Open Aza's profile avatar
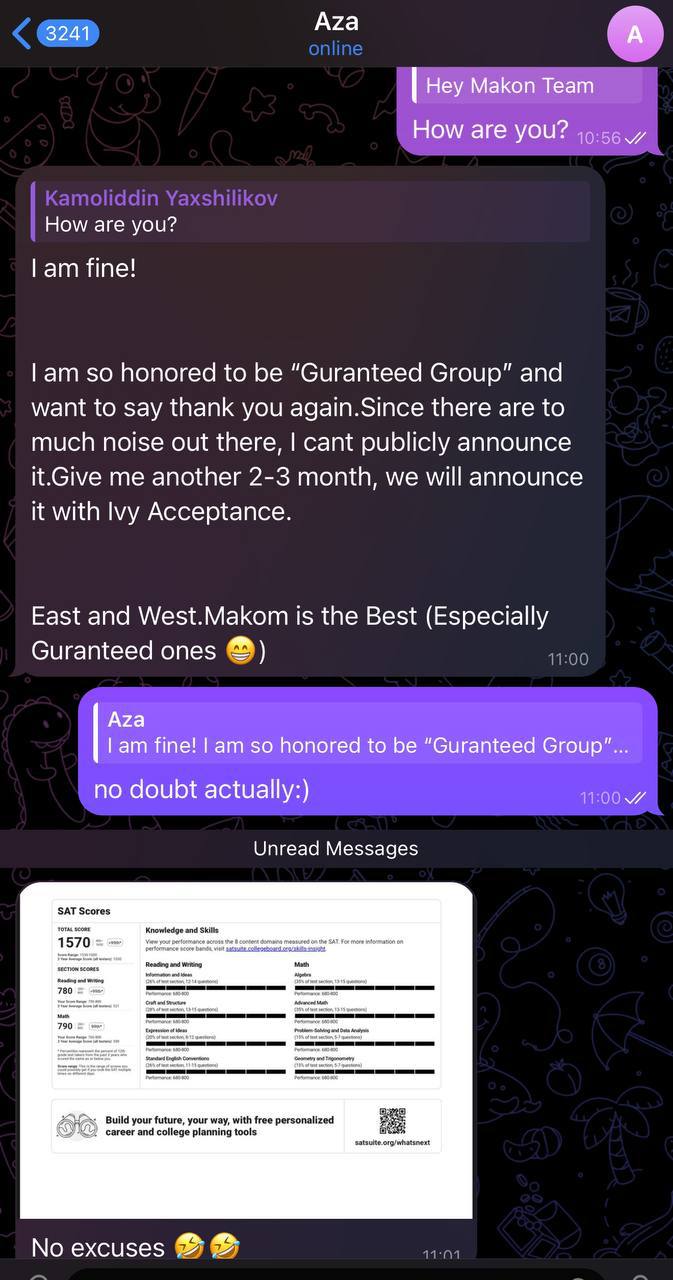This screenshot has height=1280, width=673. click(634, 34)
